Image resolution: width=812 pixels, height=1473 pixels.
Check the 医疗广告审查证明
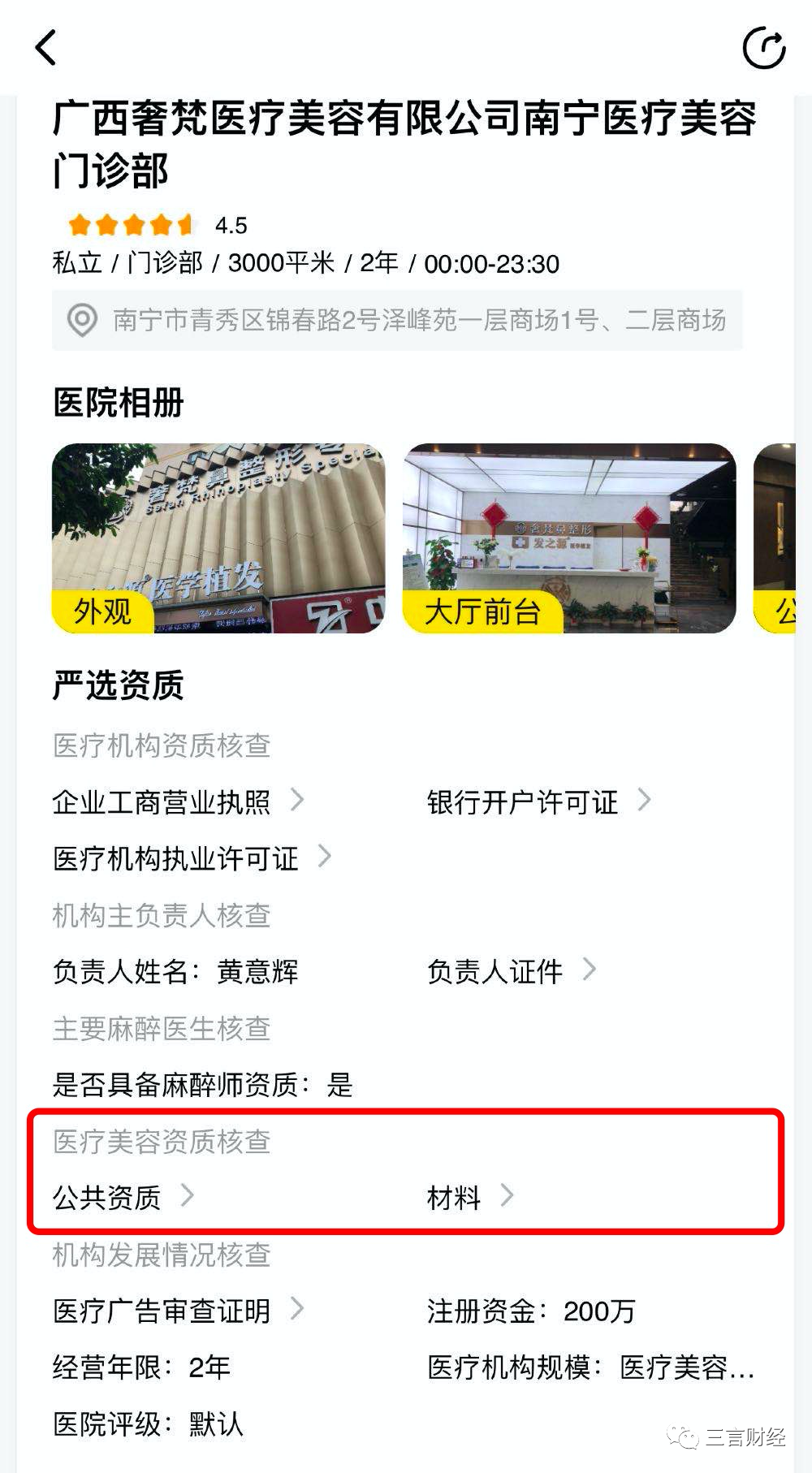[x=178, y=1311]
